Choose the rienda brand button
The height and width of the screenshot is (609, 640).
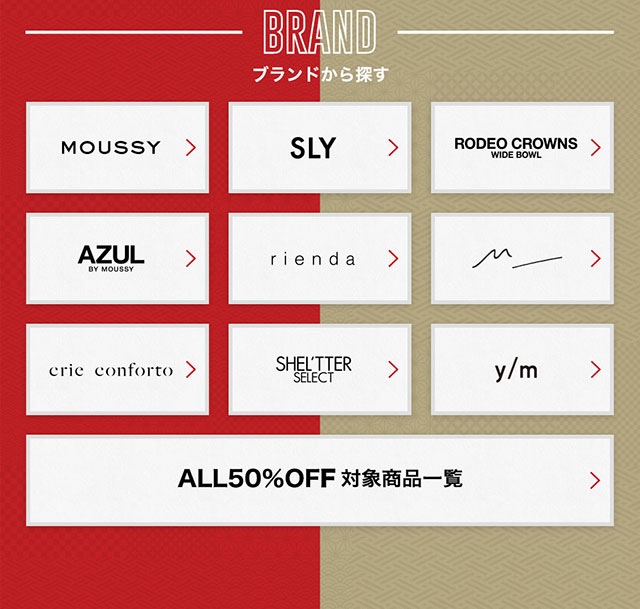pyautogui.click(x=319, y=259)
